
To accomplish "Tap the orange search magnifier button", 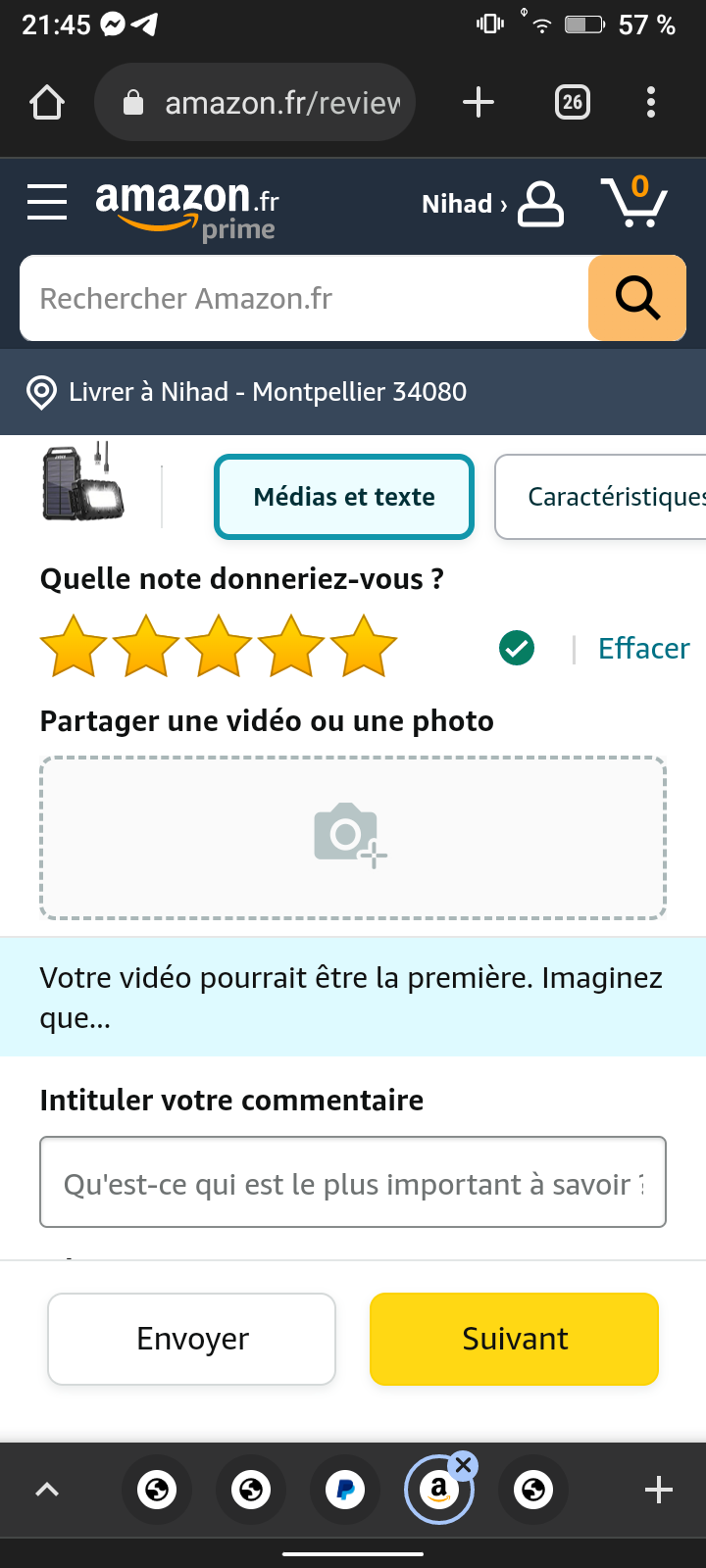I will point(637,298).
